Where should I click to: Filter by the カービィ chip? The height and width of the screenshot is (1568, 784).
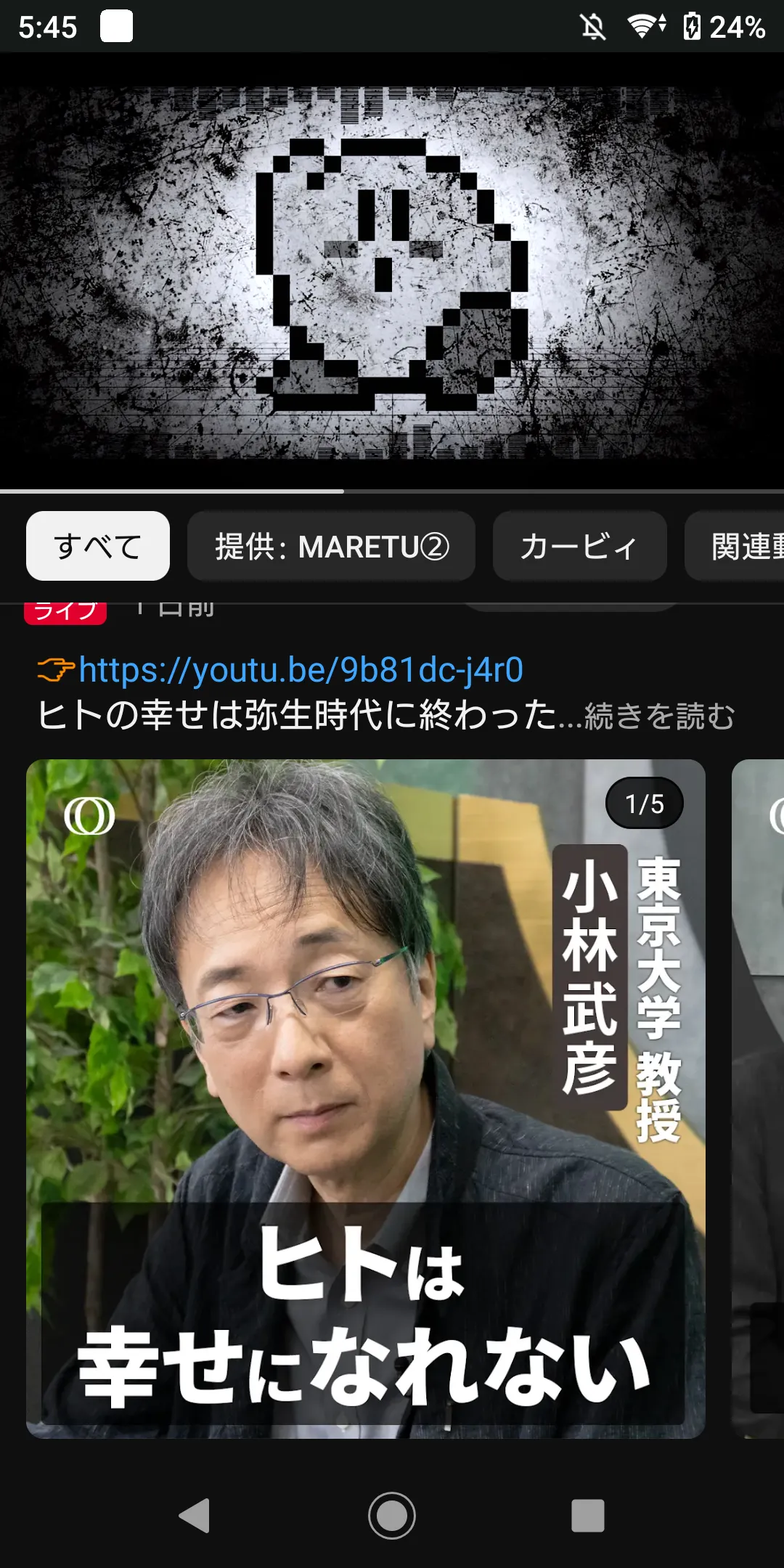click(x=579, y=546)
